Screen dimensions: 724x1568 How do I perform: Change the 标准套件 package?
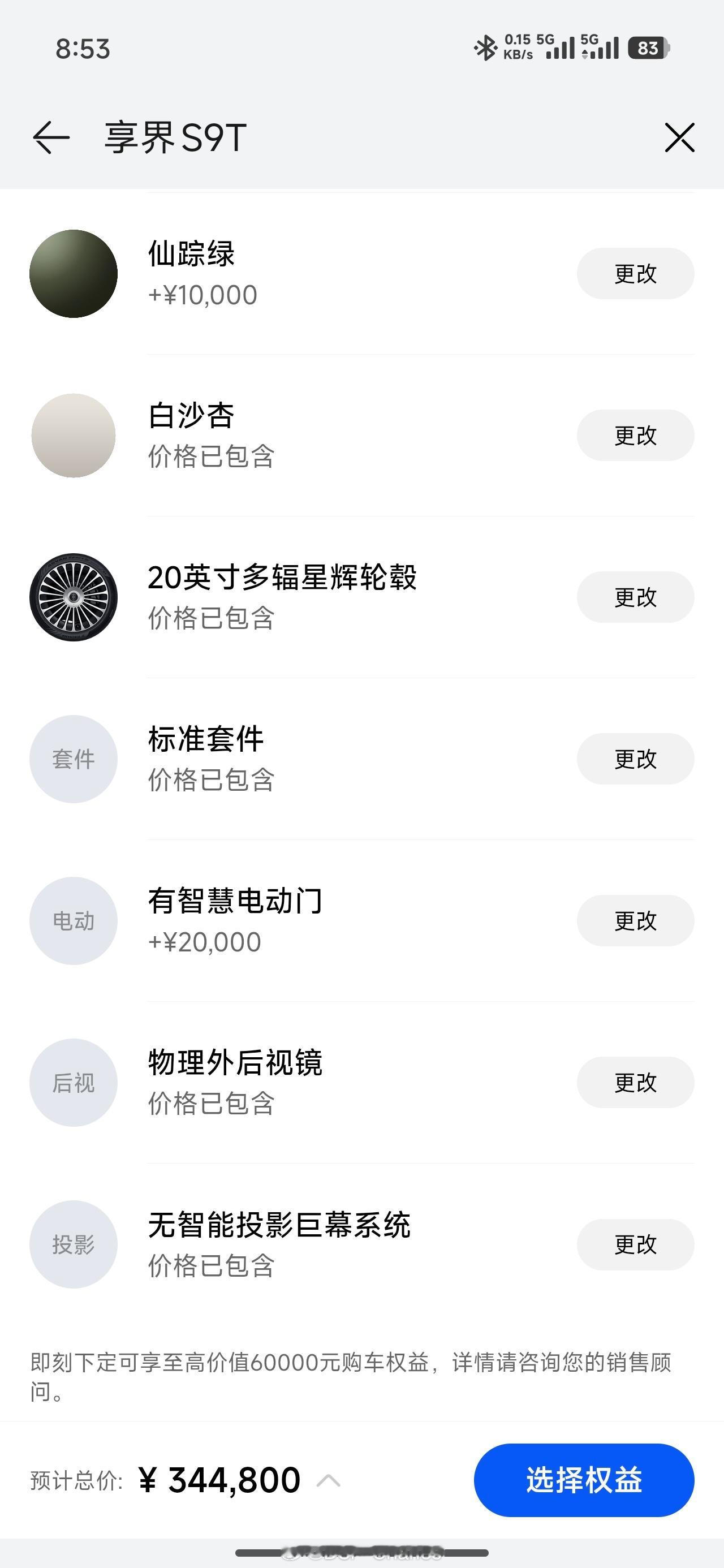(635, 759)
